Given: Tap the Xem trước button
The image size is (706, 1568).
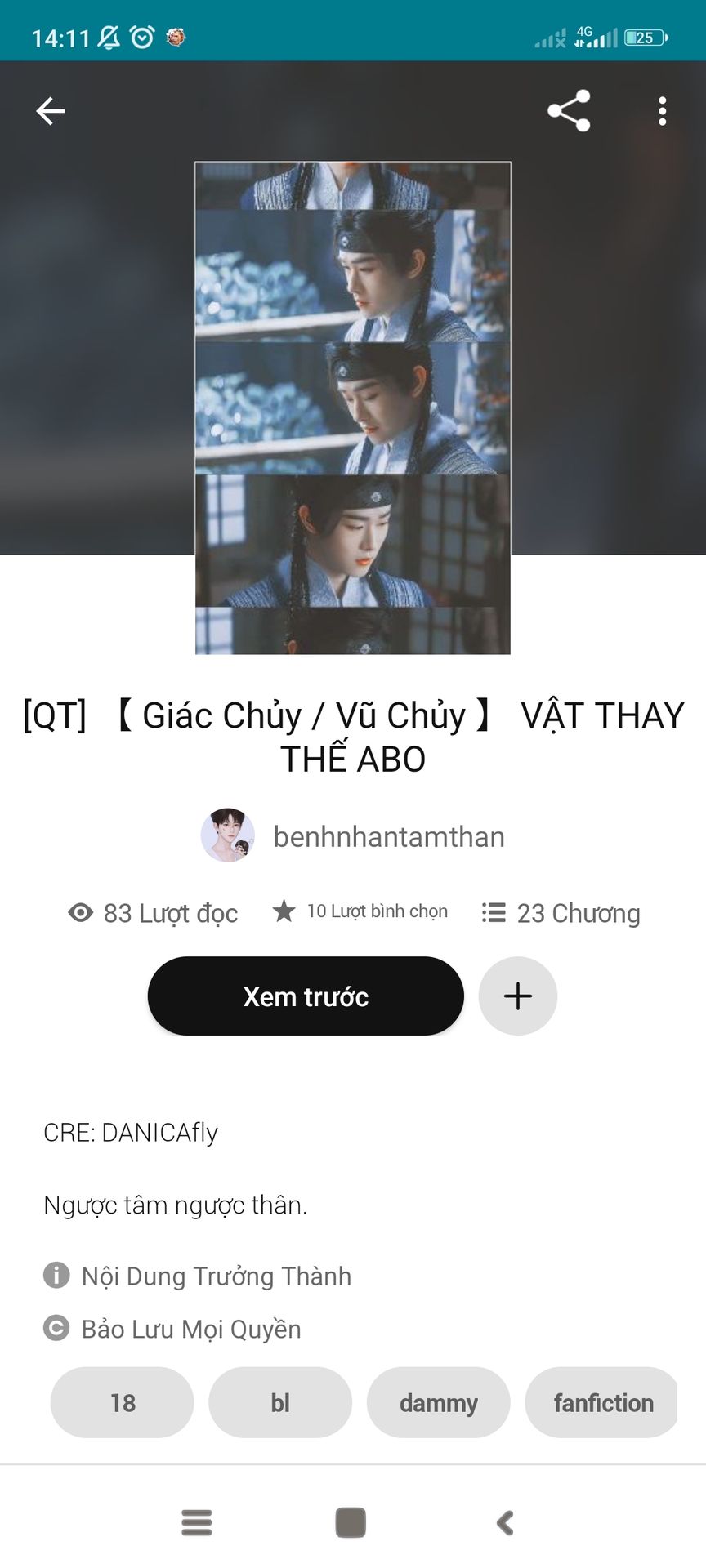Looking at the screenshot, I should pos(306,996).
